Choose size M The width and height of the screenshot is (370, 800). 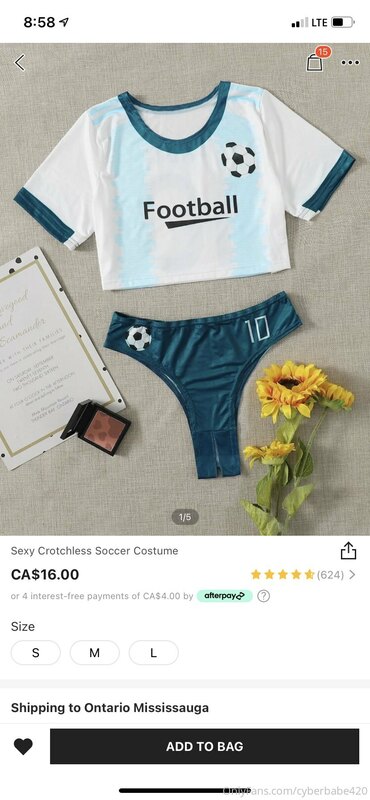coord(94,653)
